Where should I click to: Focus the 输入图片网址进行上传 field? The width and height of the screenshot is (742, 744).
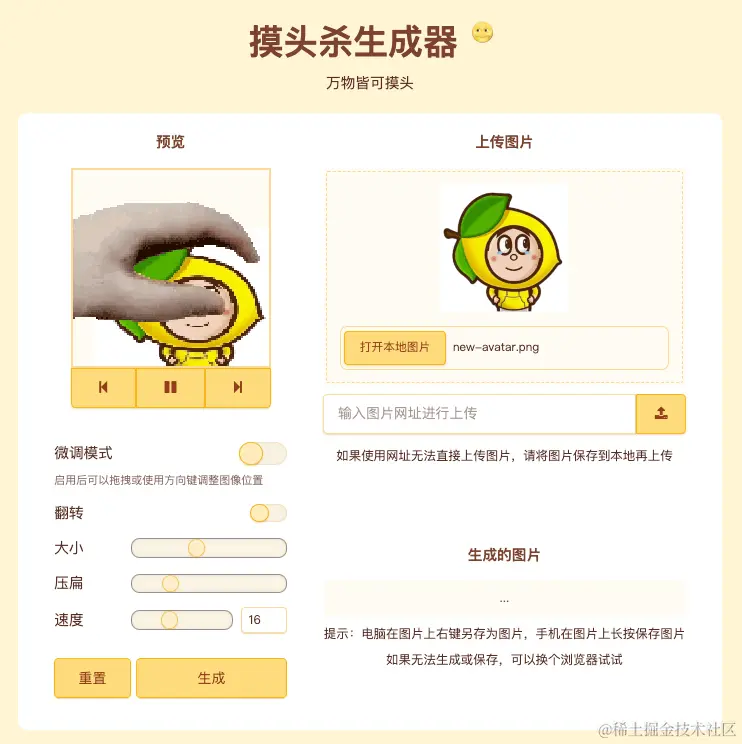pyautogui.click(x=479, y=413)
